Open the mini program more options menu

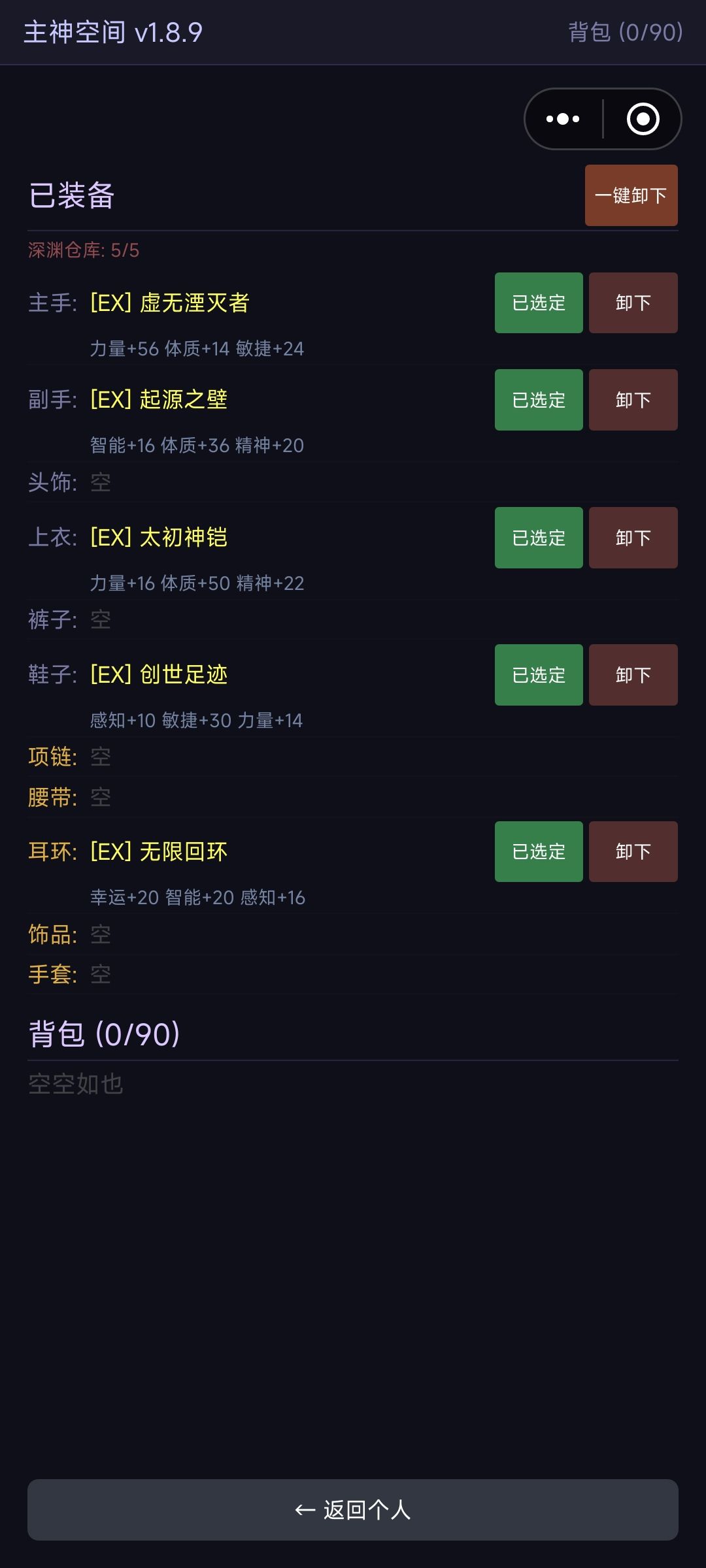pos(563,119)
